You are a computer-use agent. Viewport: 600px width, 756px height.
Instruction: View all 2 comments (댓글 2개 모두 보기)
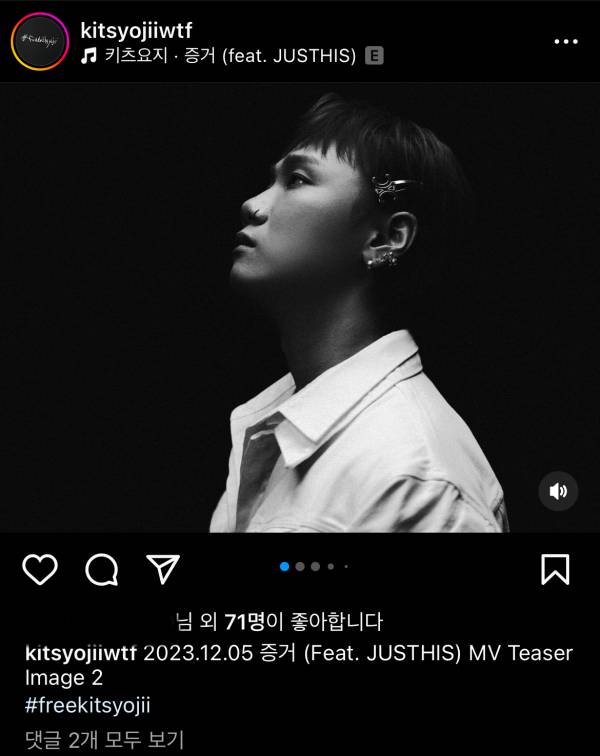104,740
